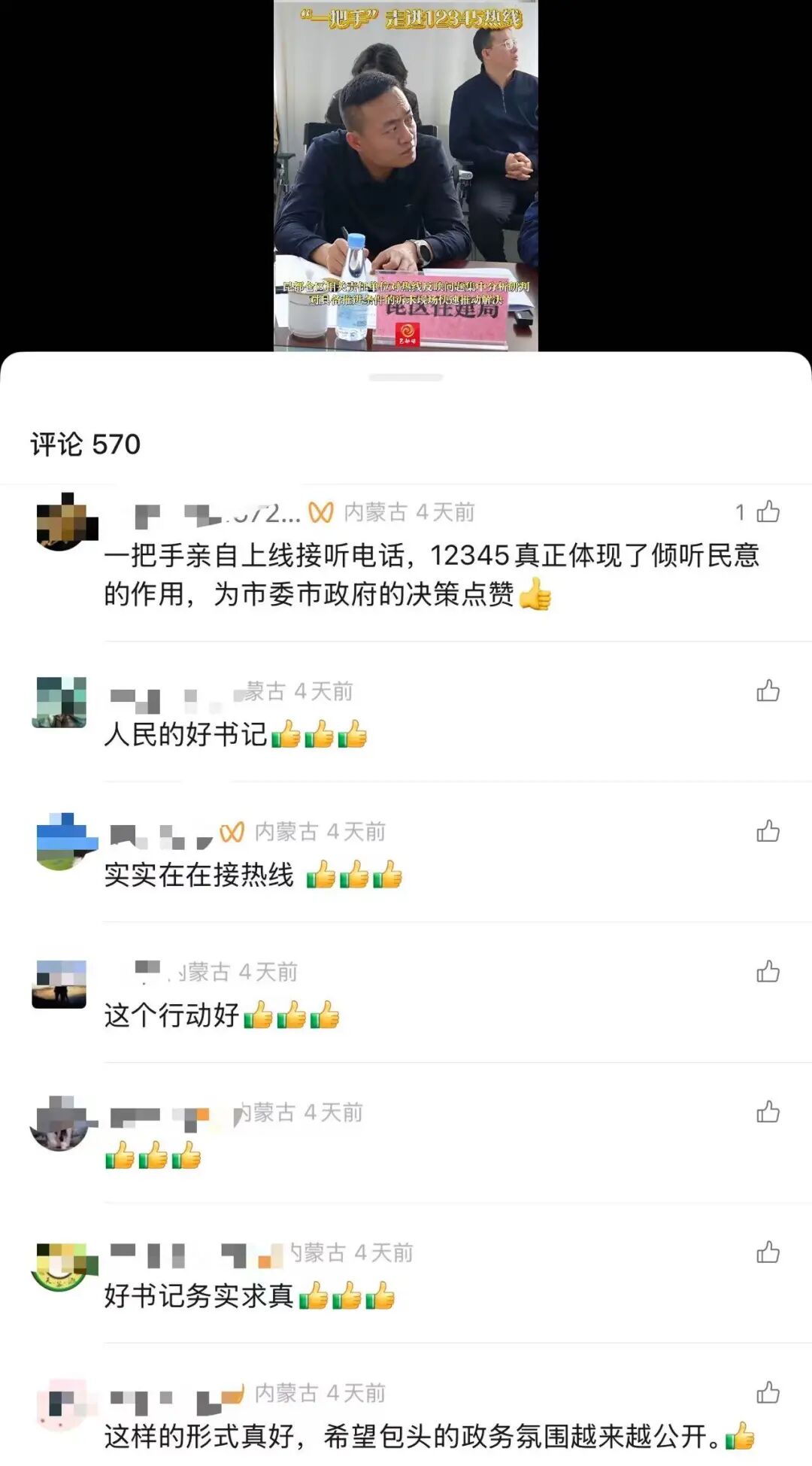Like the comment 这个行动好

[768, 972]
